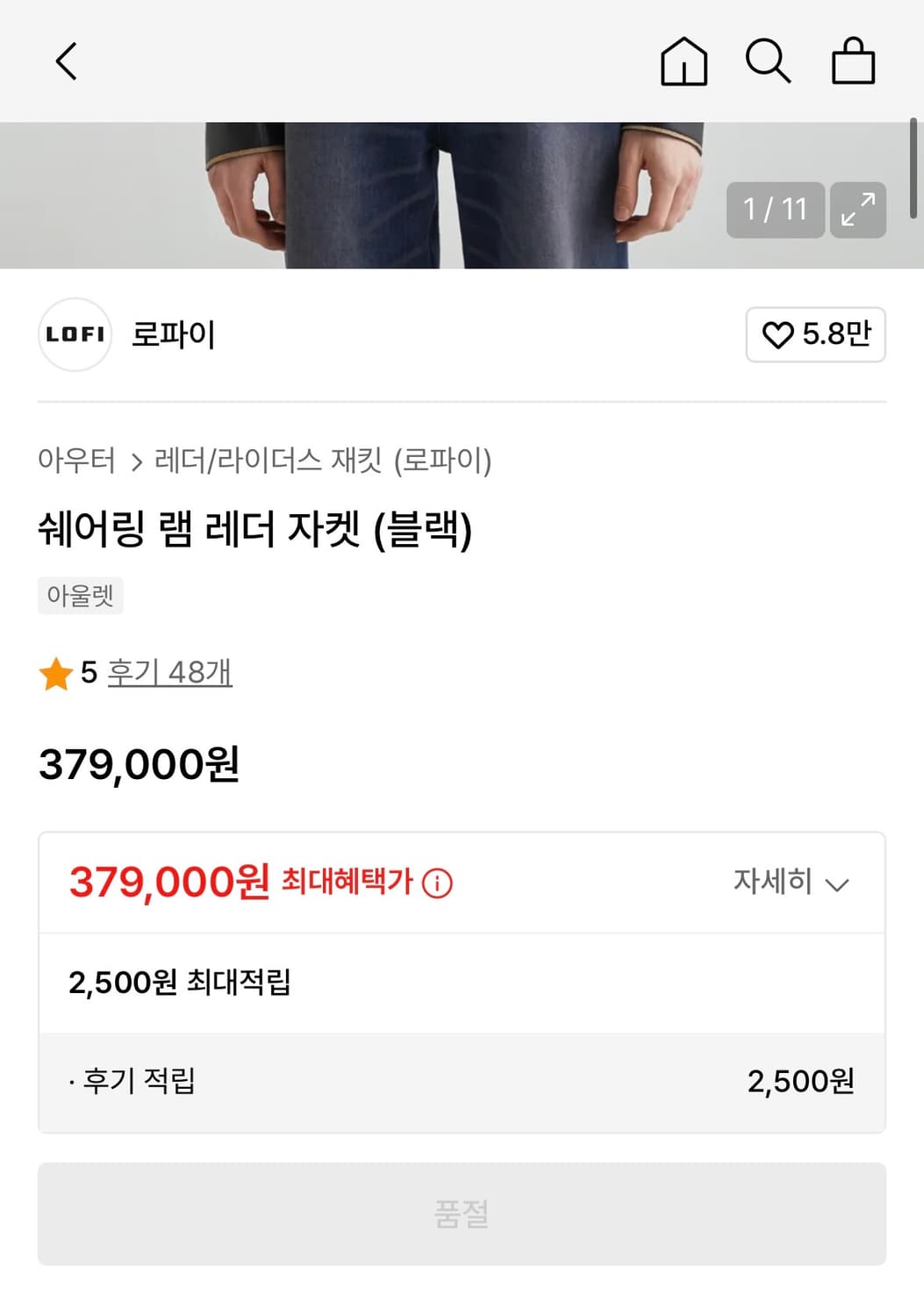
Task: Tap the LOFI brand logo circle
Action: click(x=74, y=334)
